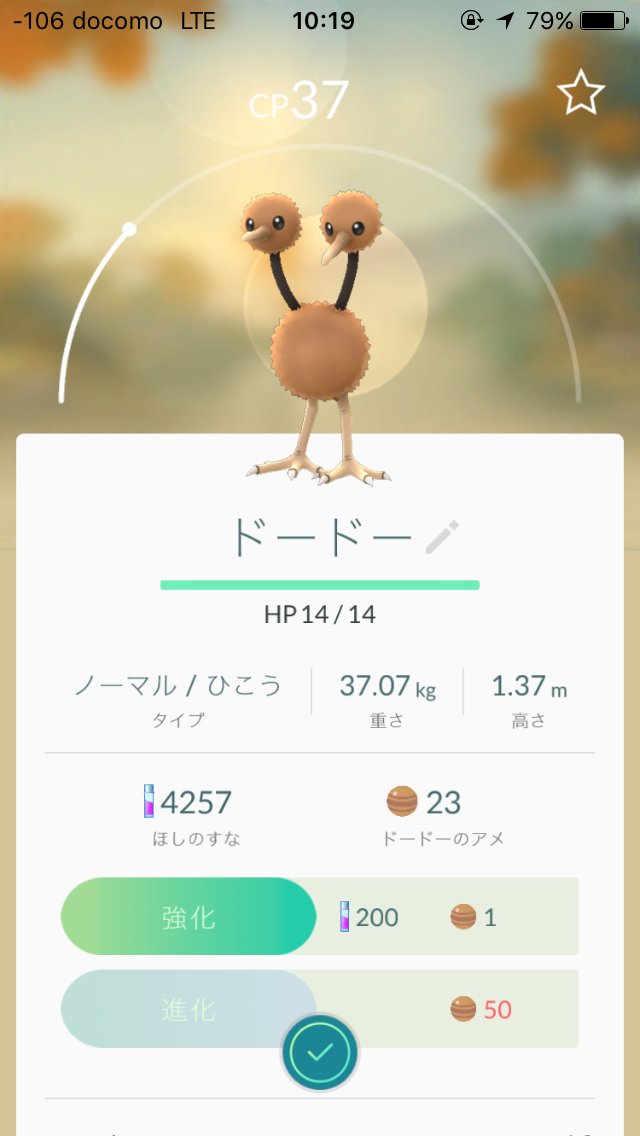Edit the ドードー nickname with the pencil
This screenshot has width=640, height=1136.
441,538
